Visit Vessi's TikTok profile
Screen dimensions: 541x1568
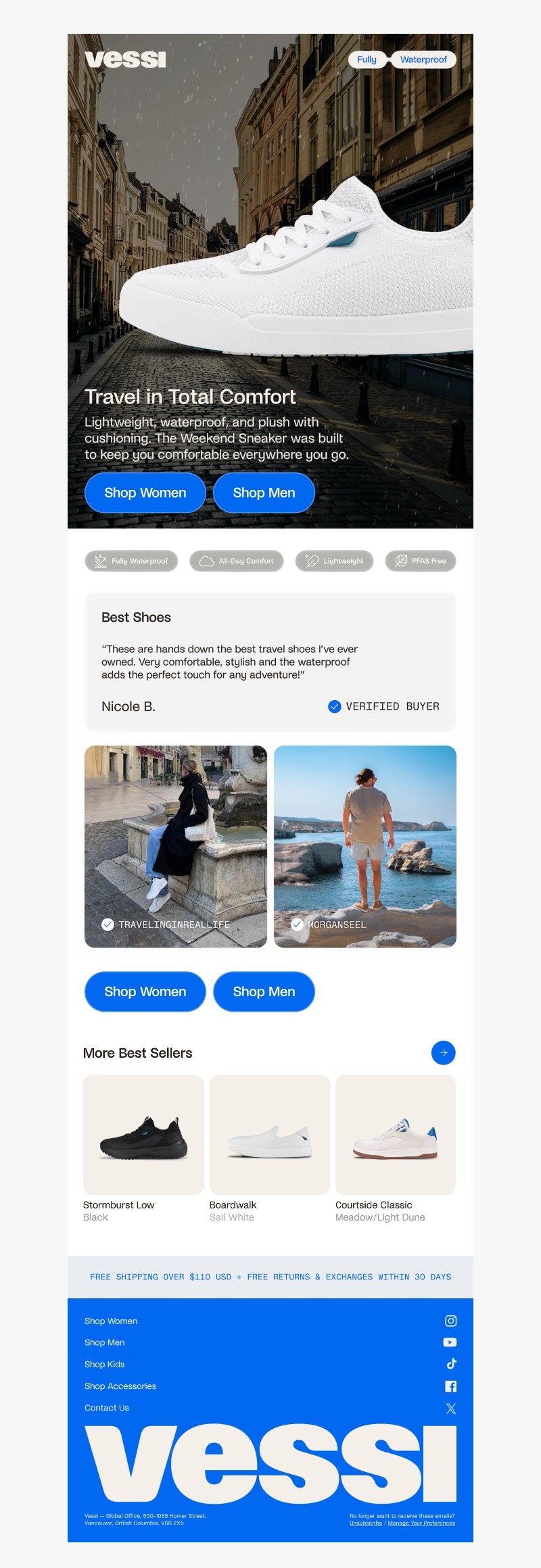pyautogui.click(x=451, y=1364)
